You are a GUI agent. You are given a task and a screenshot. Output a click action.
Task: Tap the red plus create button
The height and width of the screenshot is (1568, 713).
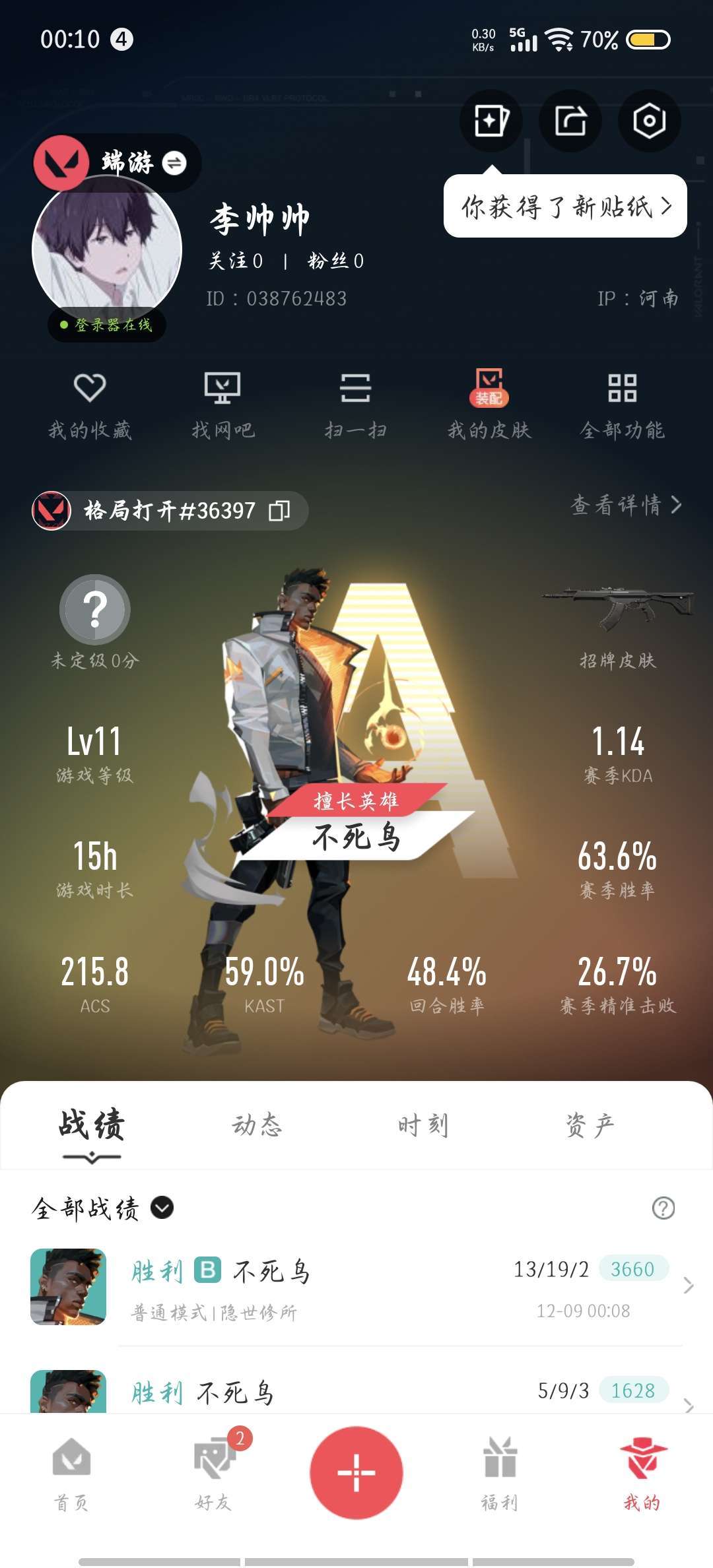pyautogui.click(x=356, y=1473)
